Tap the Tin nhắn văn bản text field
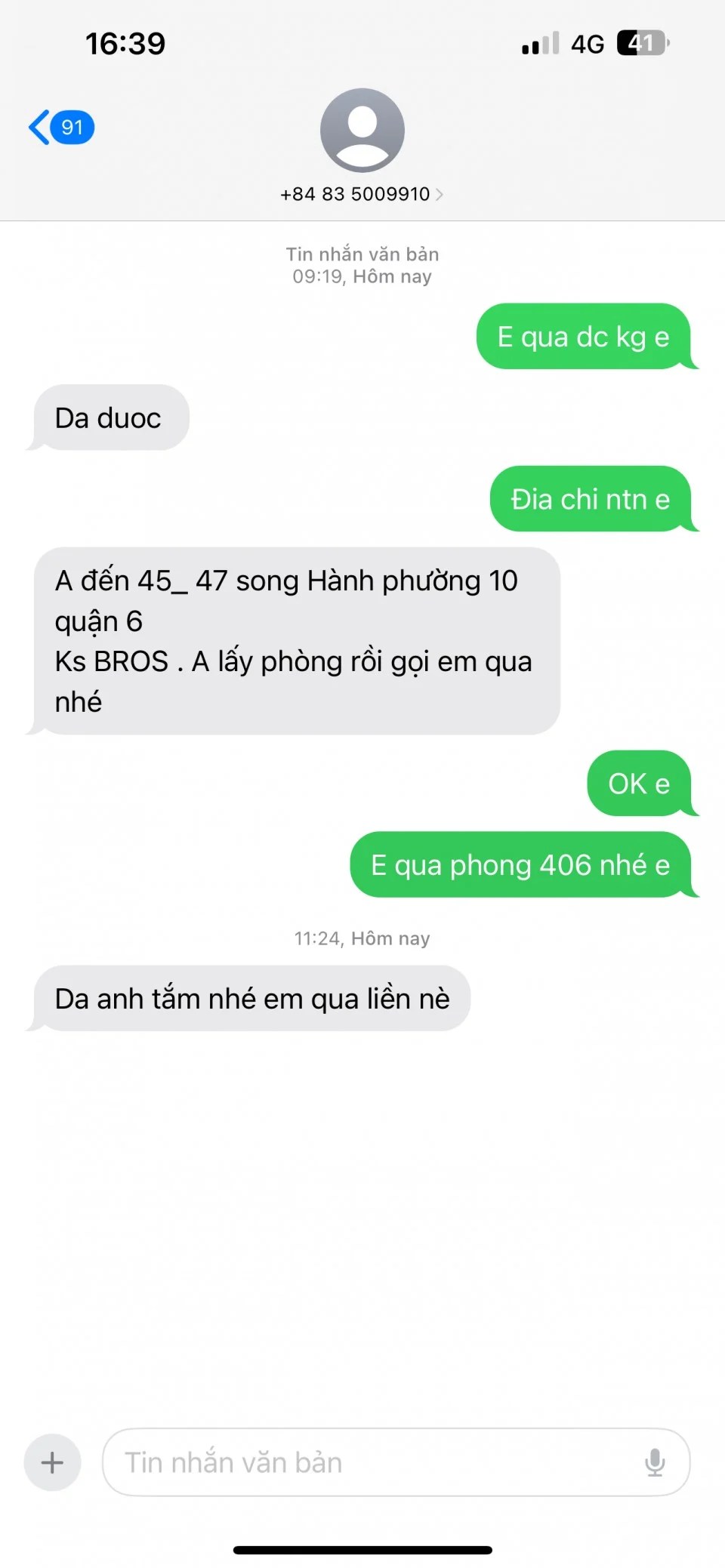Image resolution: width=725 pixels, height=1568 pixels. [x=396, y=1462]
